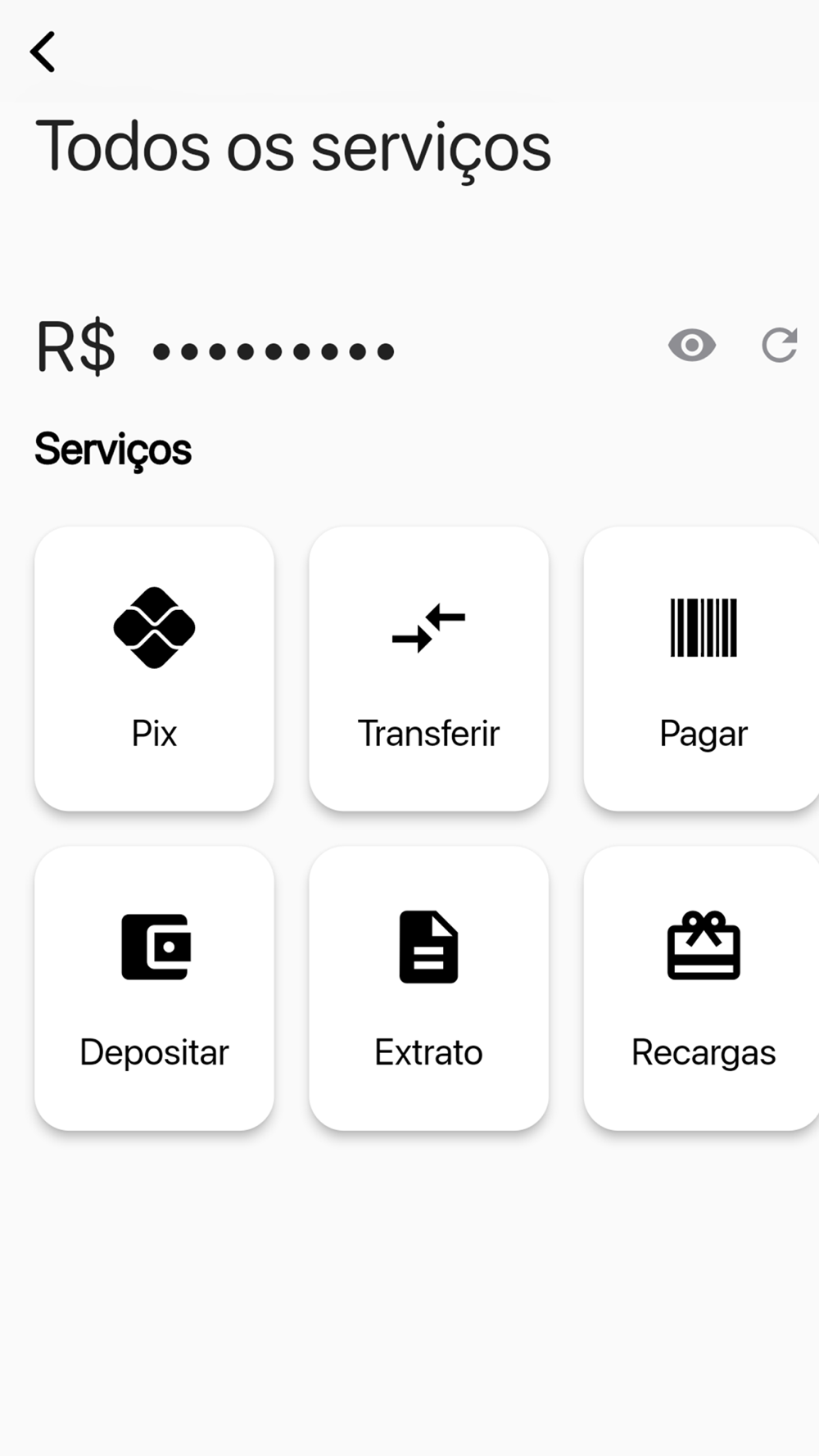The width and height of the screenshot is (819, 1456).
Task: Go back using the top arrow
Action: [x=43, y=52]
